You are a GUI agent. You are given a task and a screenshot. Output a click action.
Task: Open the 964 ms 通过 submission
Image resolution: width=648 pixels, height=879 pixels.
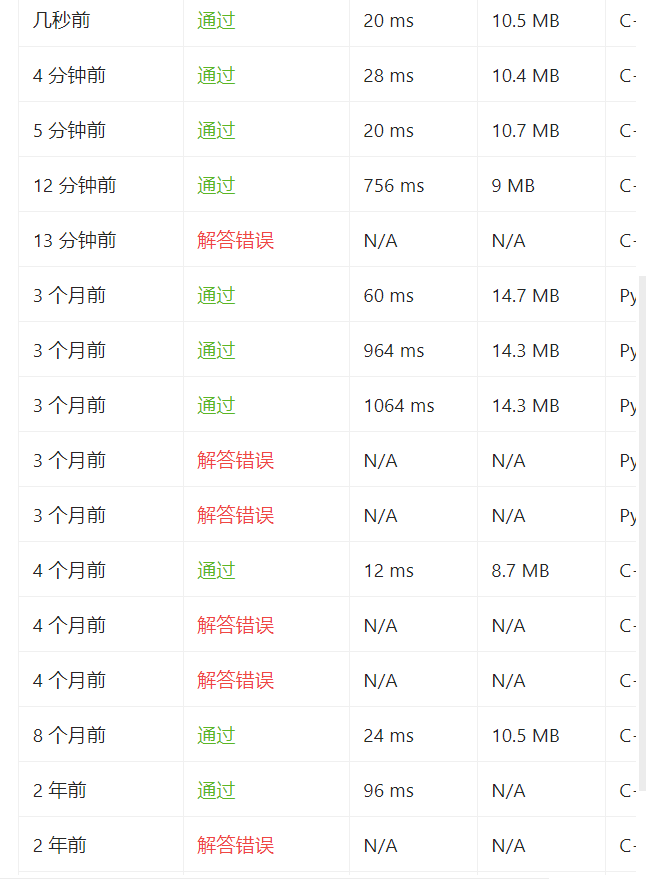point(216,350)
